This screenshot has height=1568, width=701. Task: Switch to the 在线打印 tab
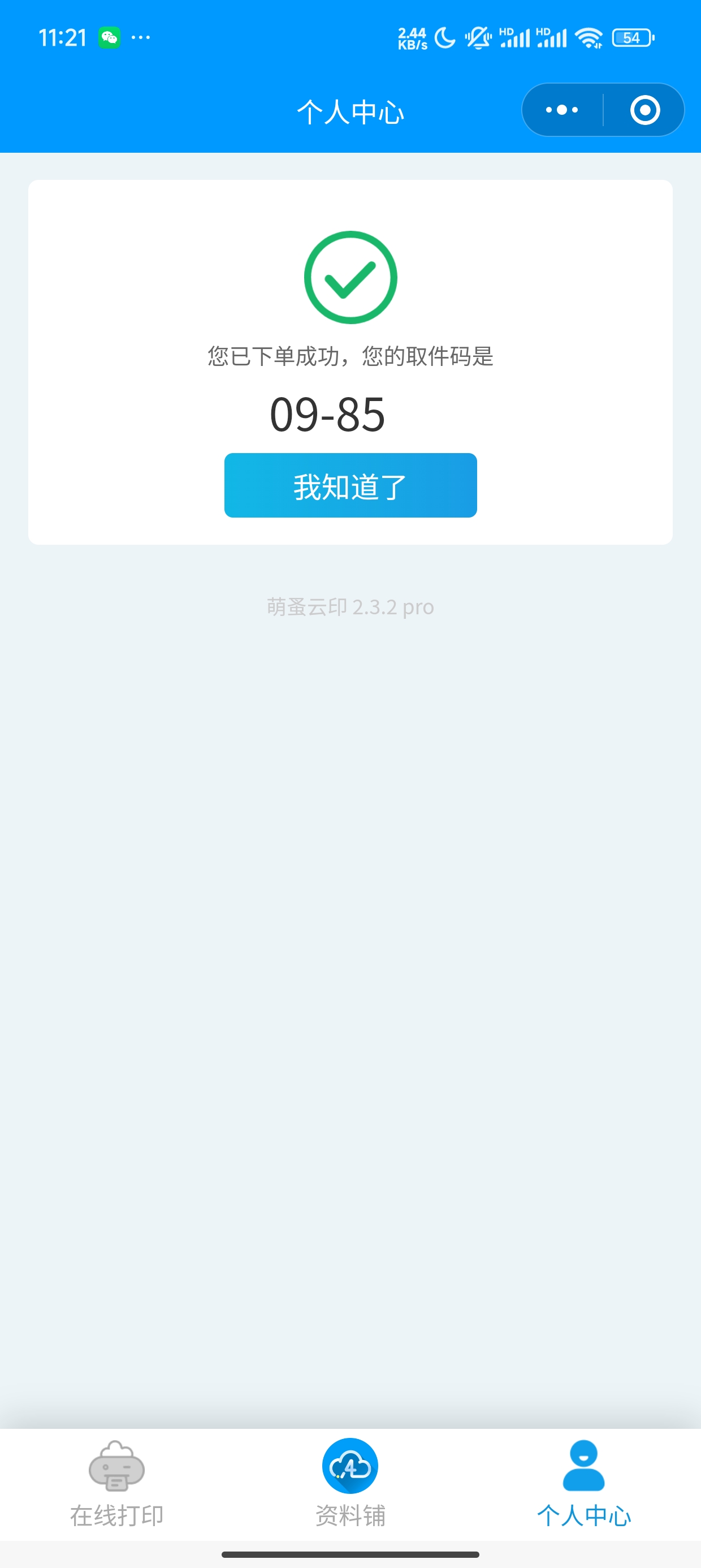[x=117, y=1485]
